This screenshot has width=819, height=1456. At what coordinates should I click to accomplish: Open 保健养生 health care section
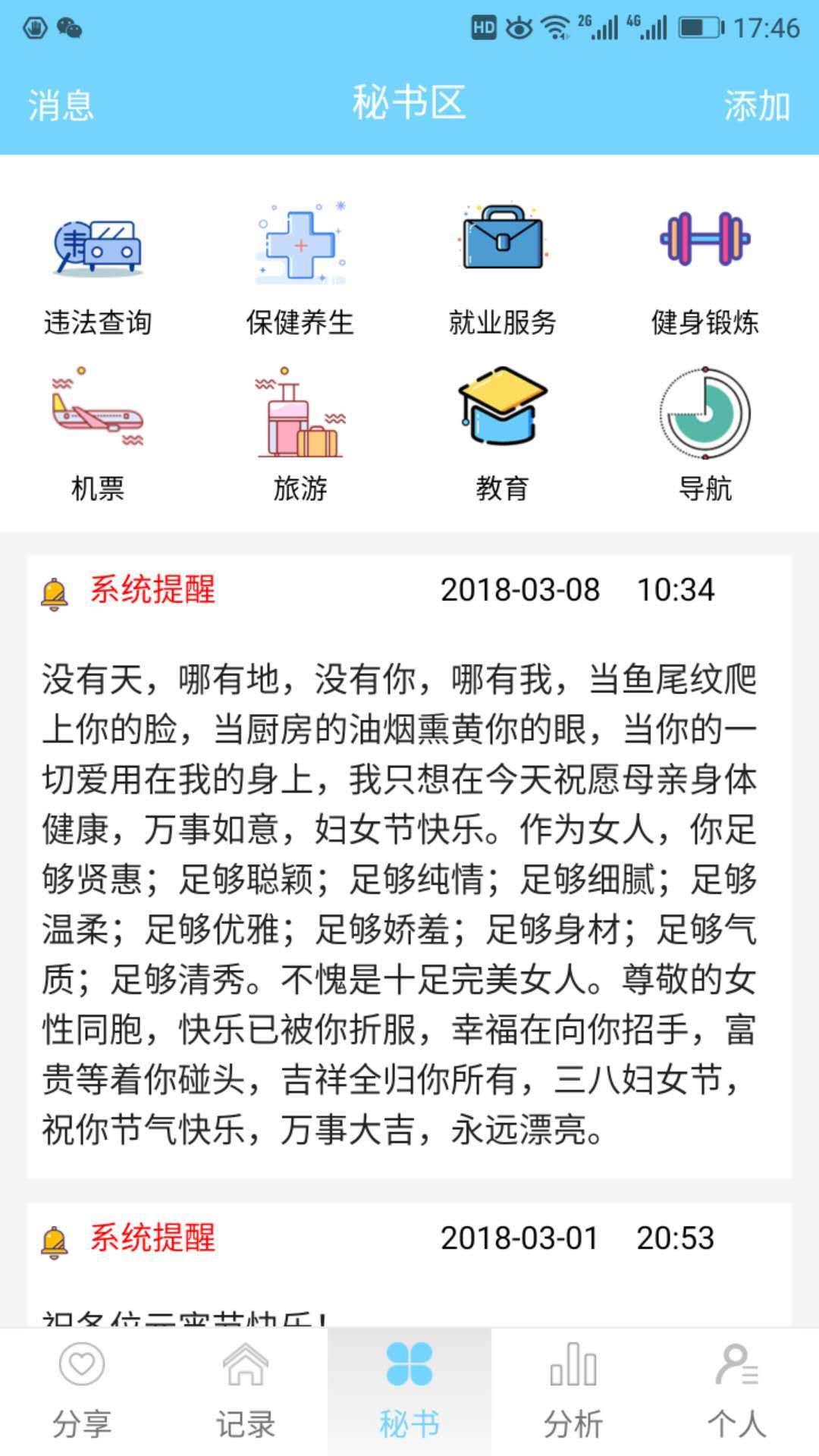pos(300,269)
